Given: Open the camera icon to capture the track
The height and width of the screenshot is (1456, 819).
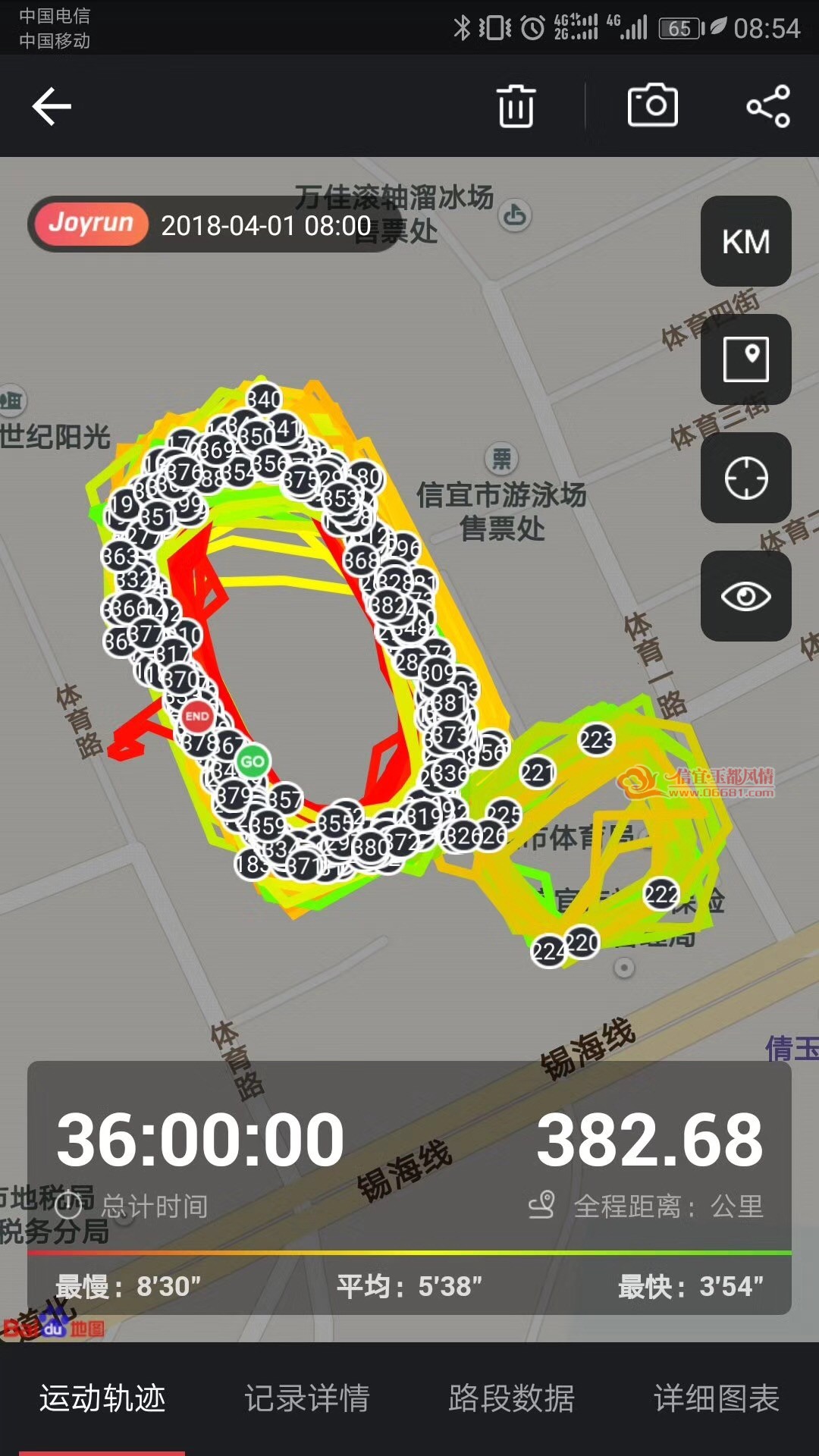Looking at the screenshot, I should click(653, 105).
